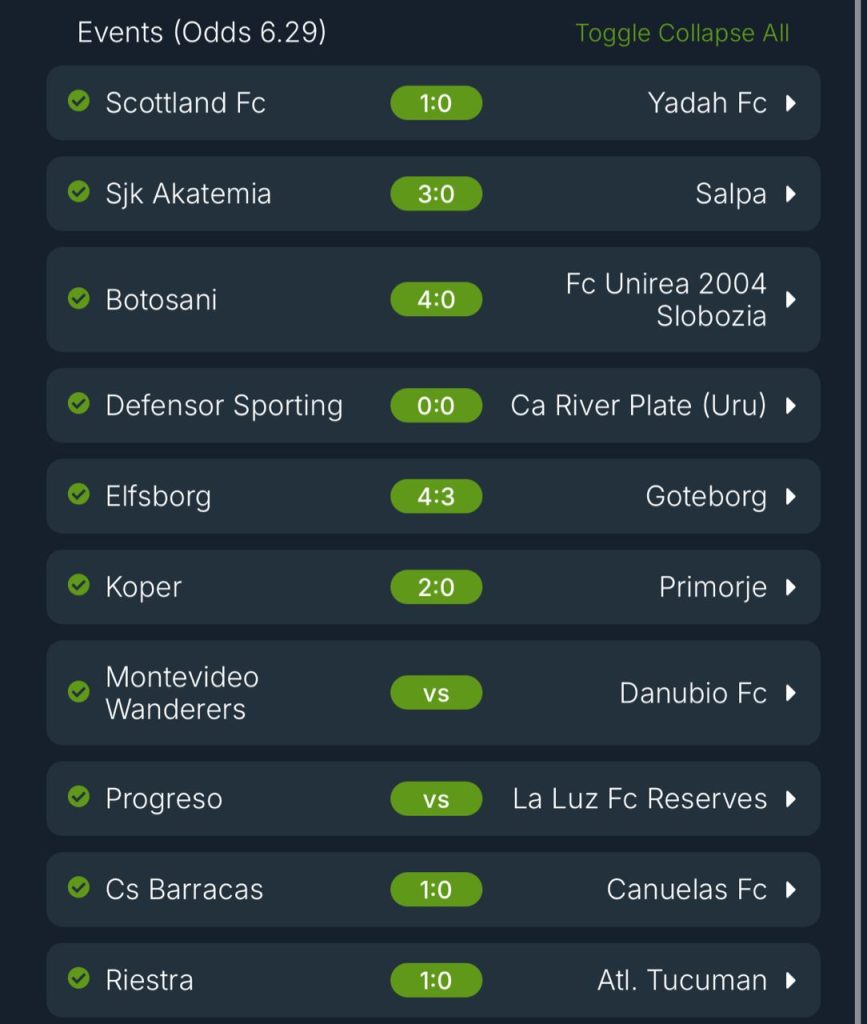
Task: Expand the Koper vs Primorje event
Action: [x=790, y=588]
